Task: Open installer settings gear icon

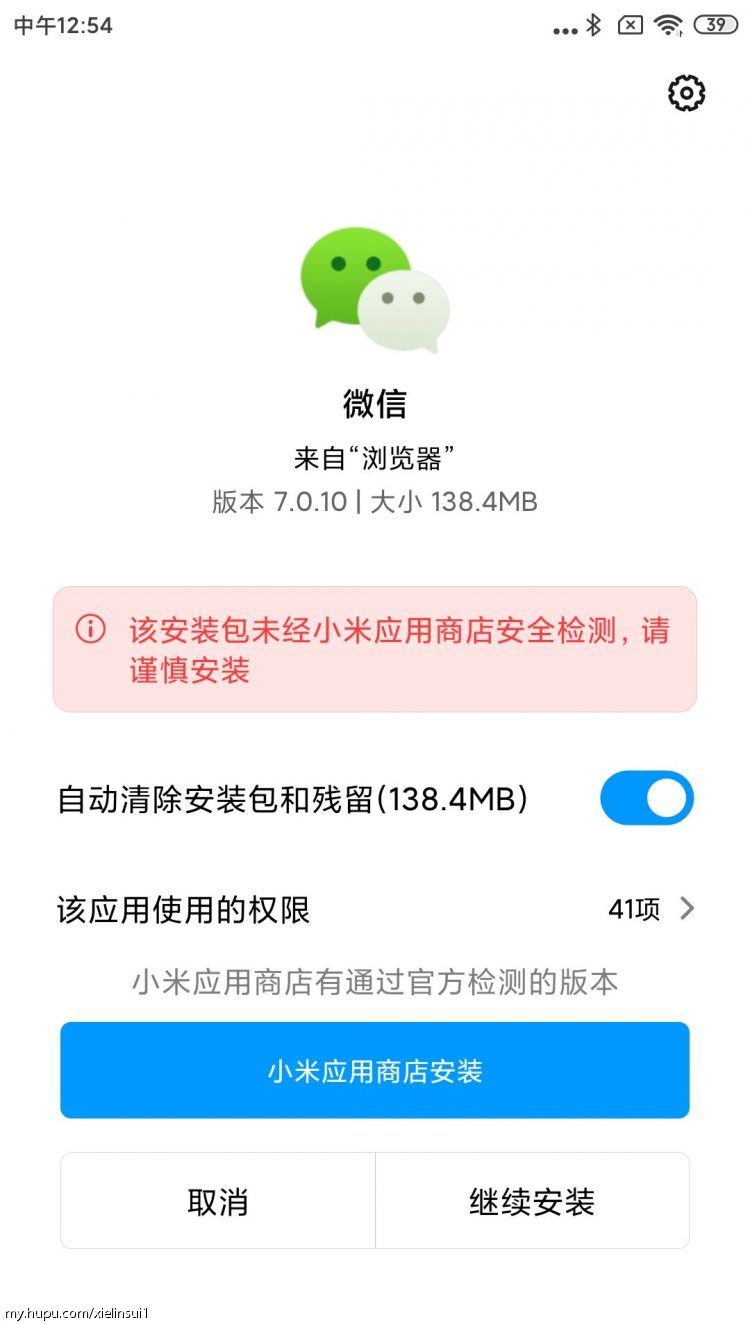Action: tap(686, 93)
